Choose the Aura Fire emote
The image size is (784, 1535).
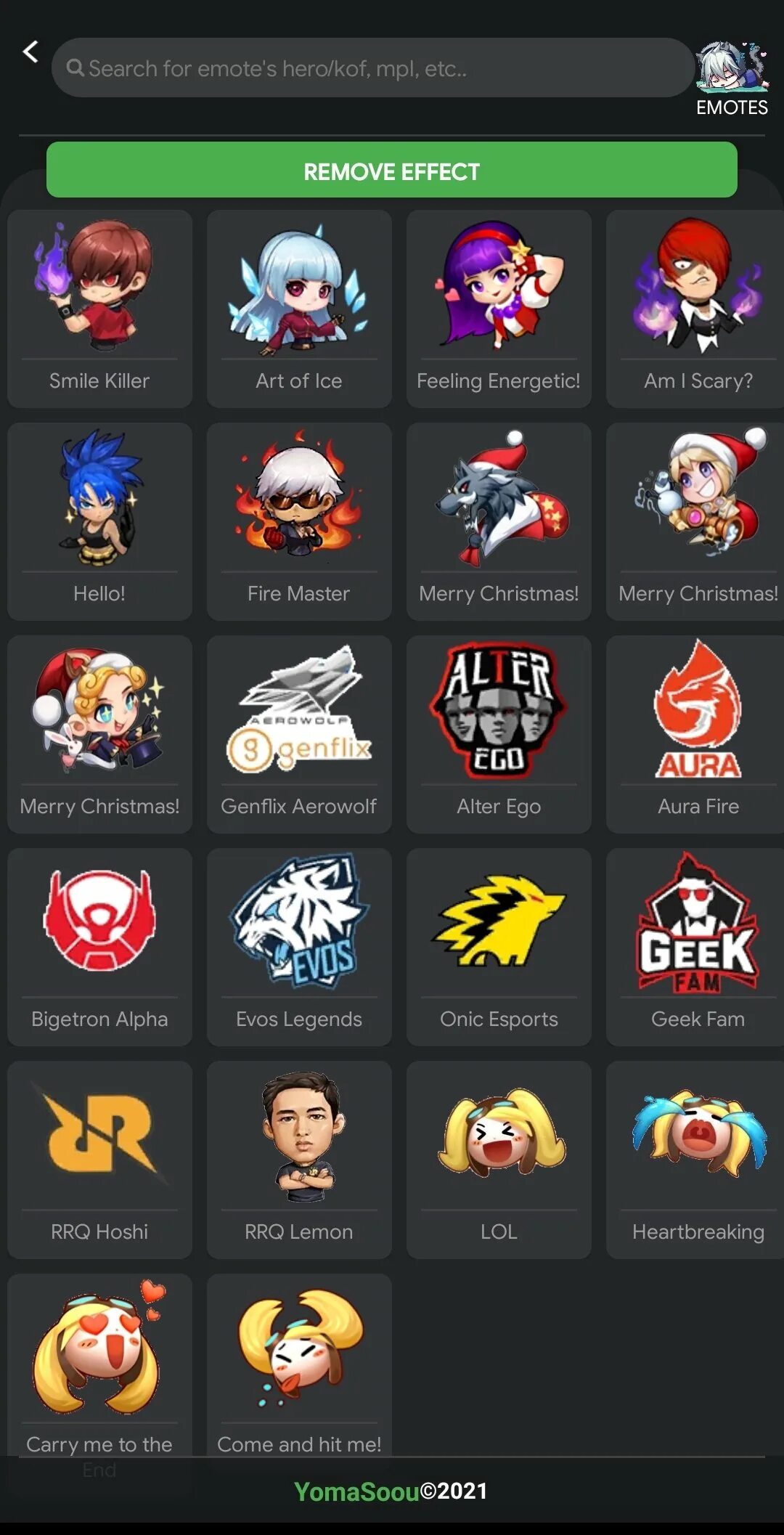[x=697, y=734]
